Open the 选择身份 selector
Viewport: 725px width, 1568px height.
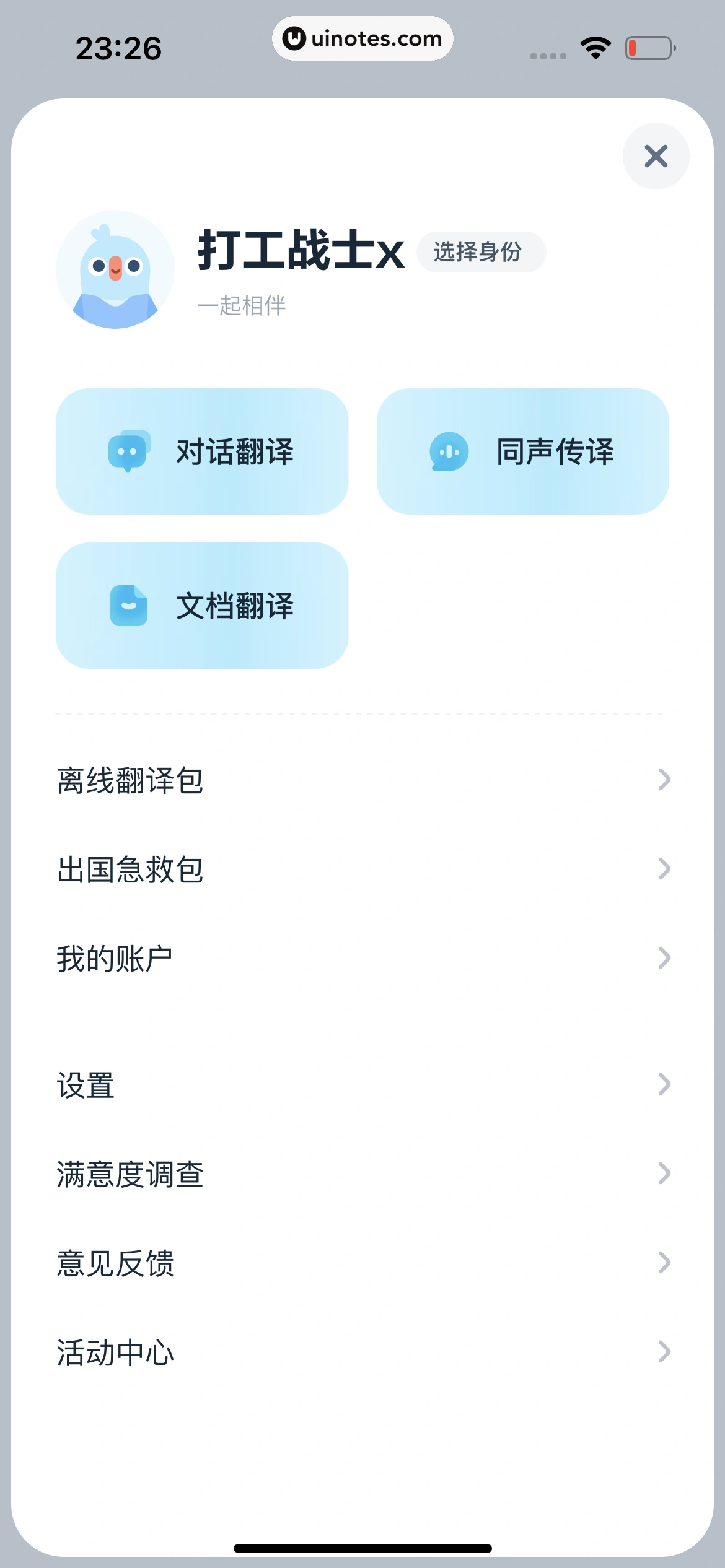[x=481, y=251]
